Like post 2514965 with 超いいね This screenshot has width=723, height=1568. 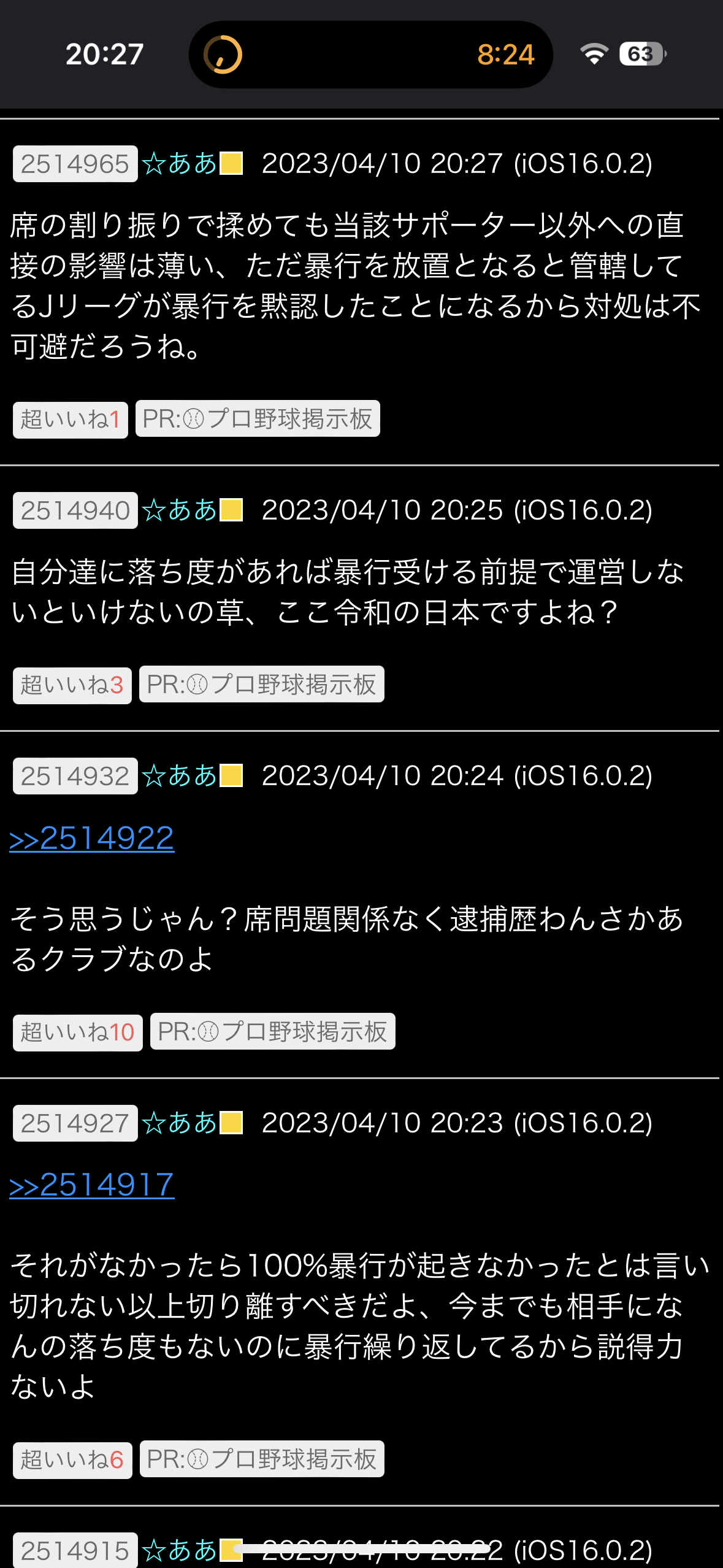click(71, 420)
